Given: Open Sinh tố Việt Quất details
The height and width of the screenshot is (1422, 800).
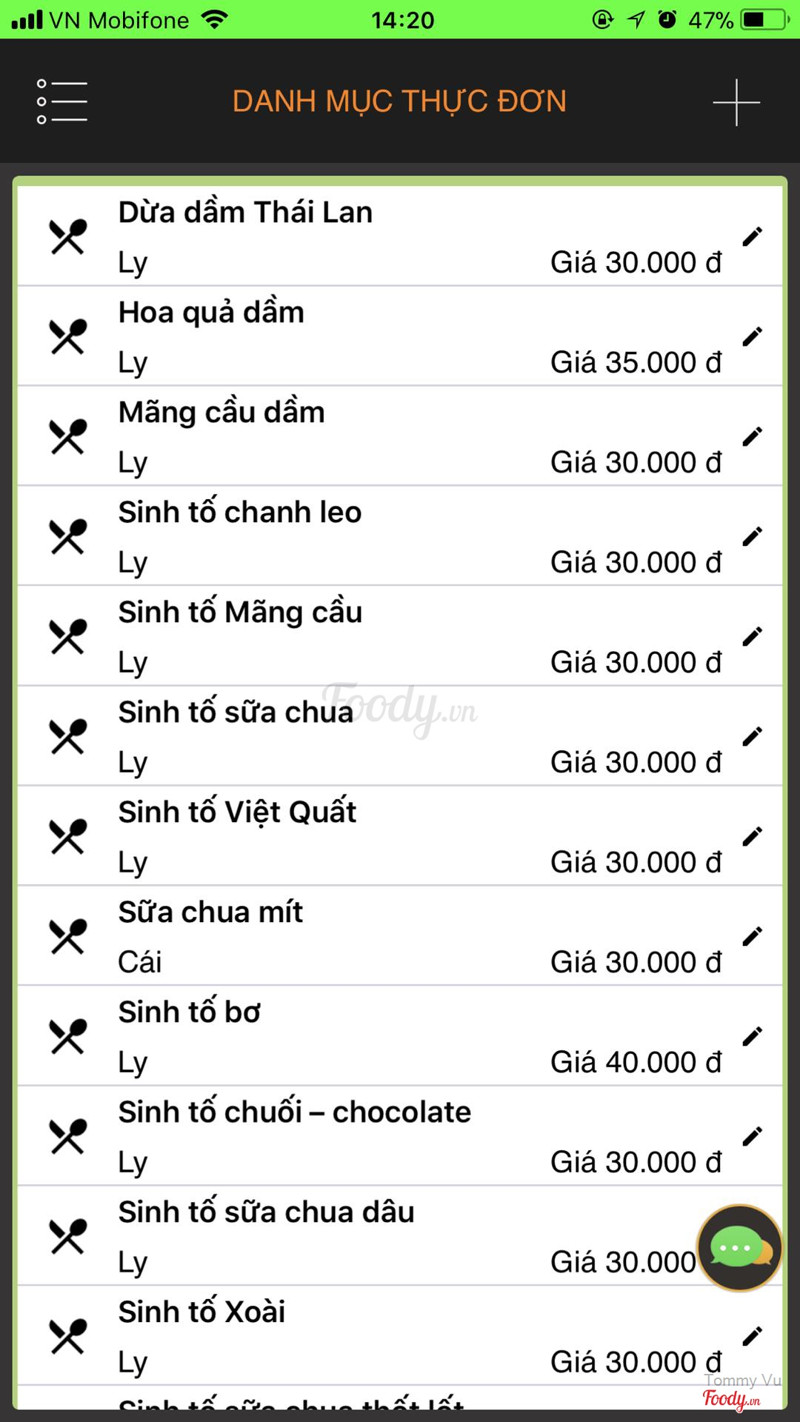Looking at the screenshot, I should (x=400, y=836).
